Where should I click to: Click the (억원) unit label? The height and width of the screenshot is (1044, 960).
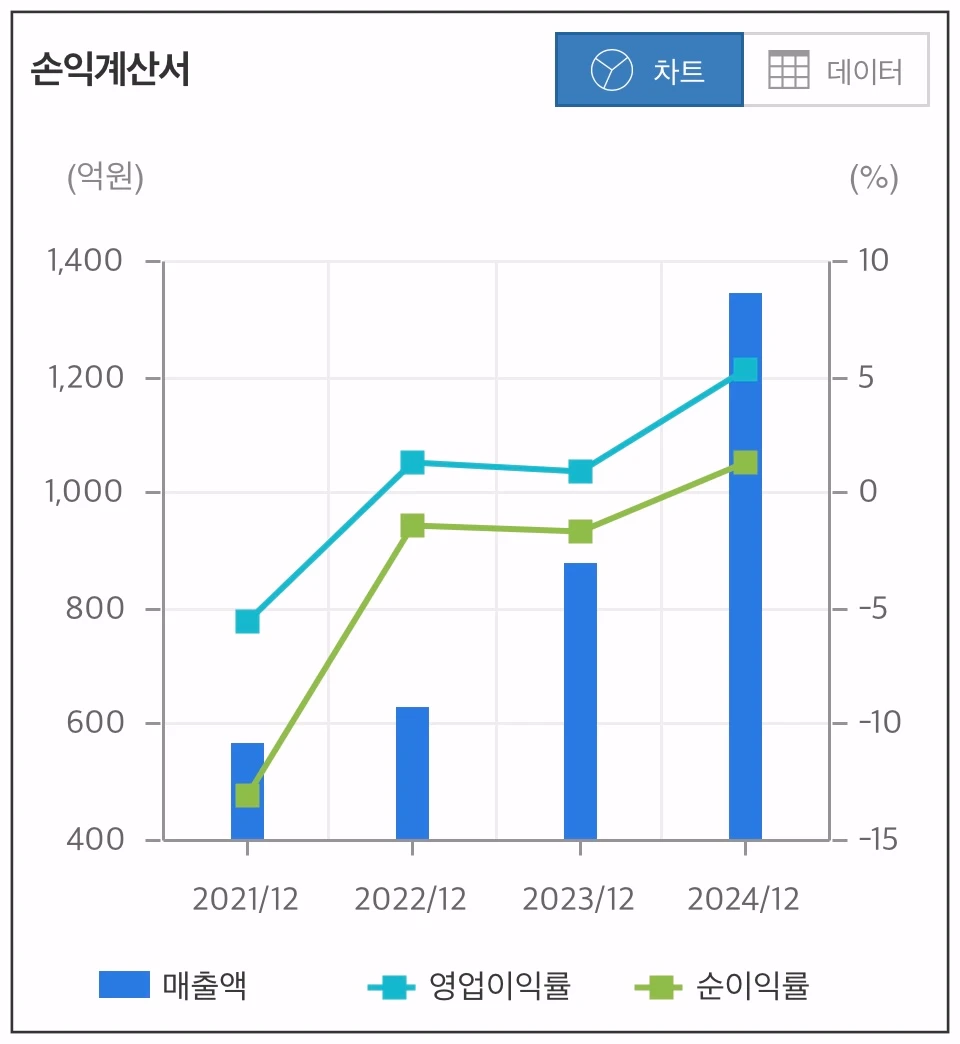[106, 180]
